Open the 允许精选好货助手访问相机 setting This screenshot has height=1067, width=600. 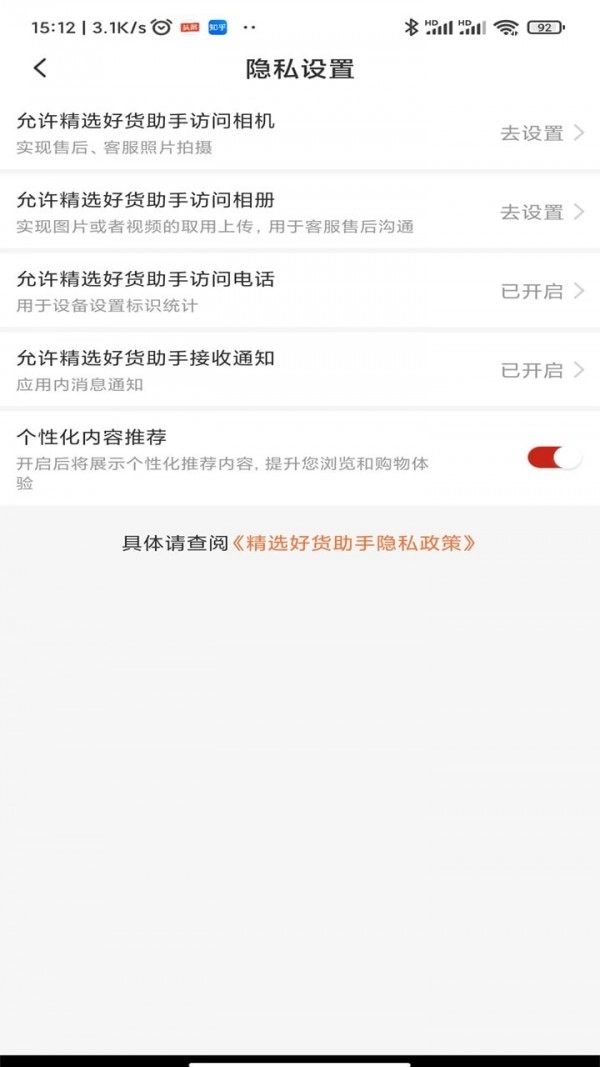point(300,133)
